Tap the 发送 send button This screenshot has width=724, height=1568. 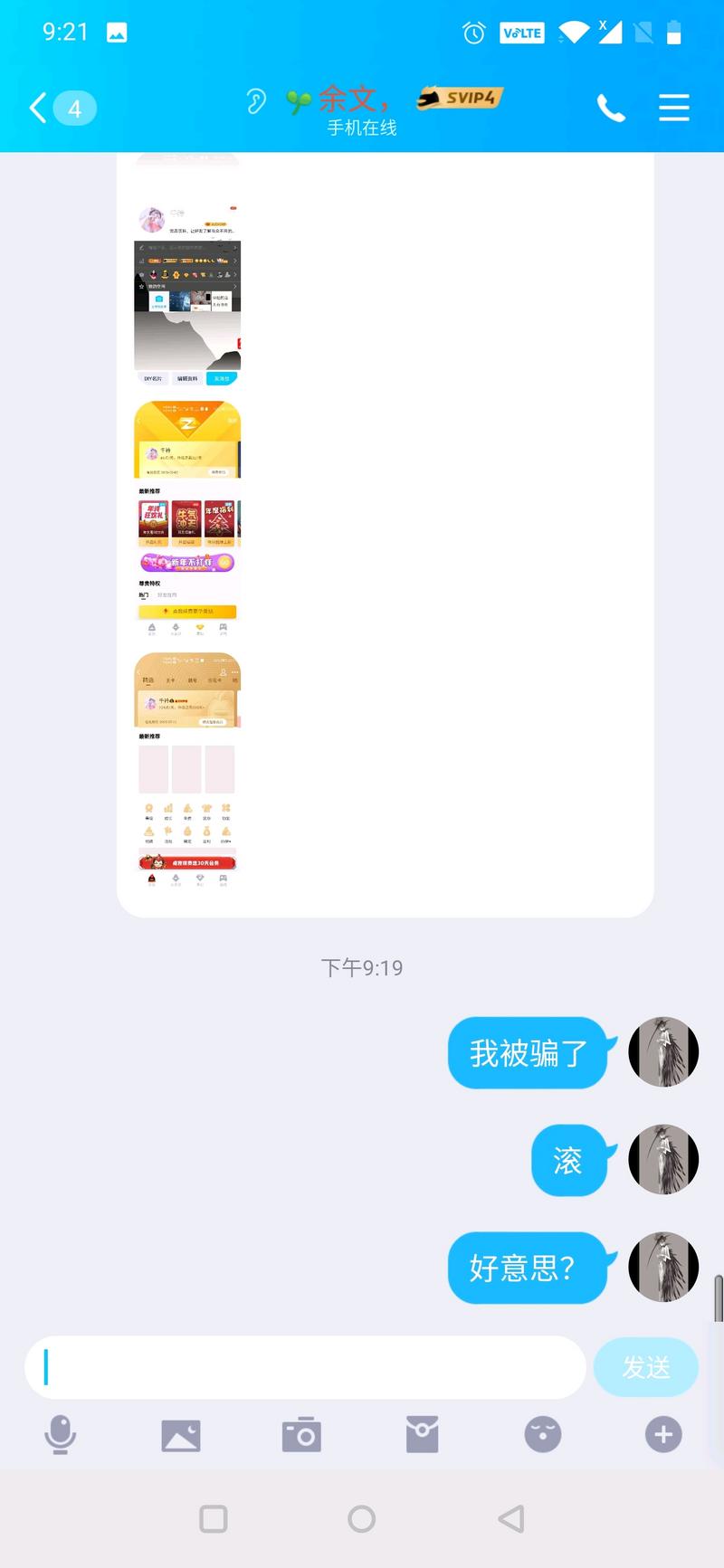tap(645, 1367)
